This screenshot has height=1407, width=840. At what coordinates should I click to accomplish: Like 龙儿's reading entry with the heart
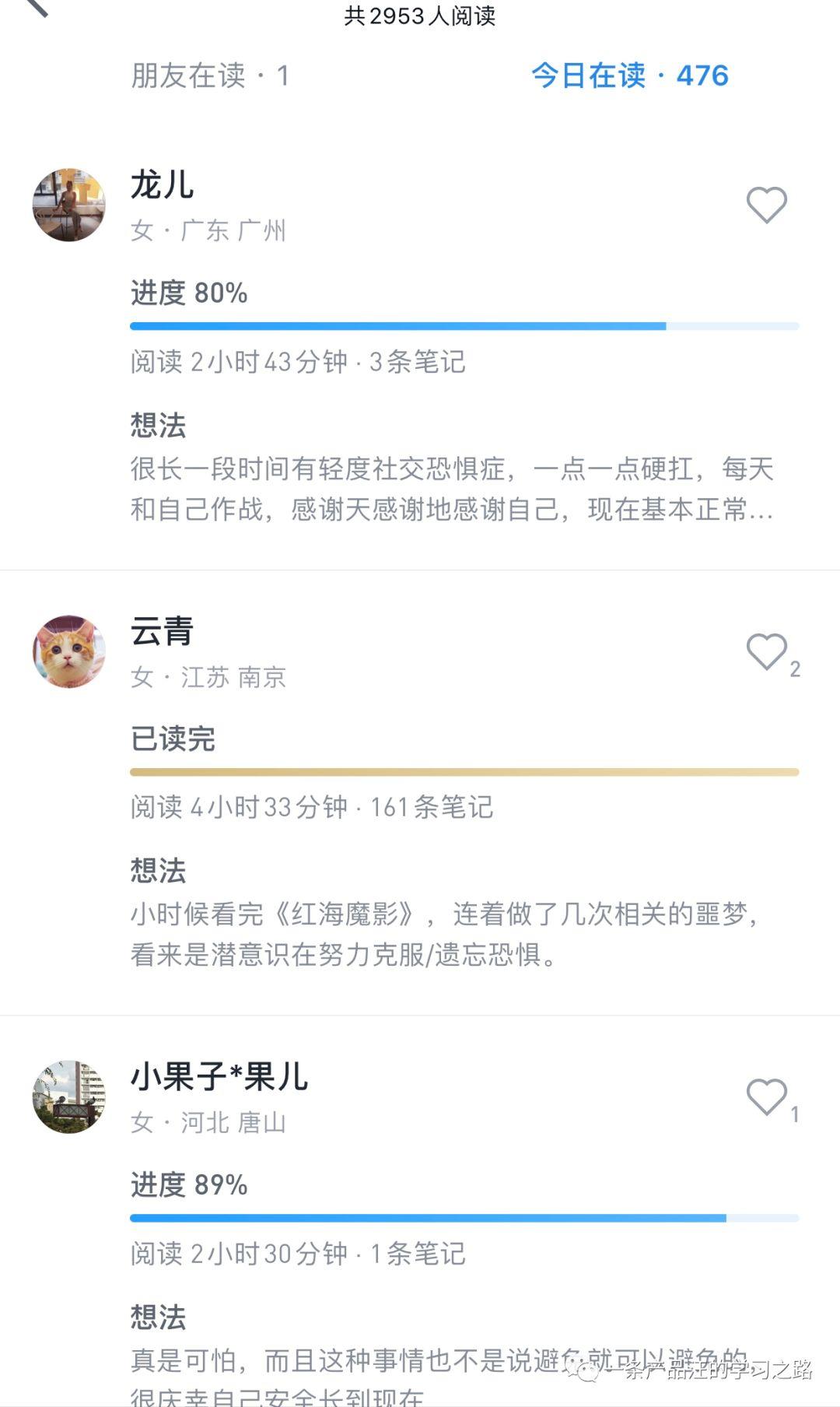coord(766,205)
